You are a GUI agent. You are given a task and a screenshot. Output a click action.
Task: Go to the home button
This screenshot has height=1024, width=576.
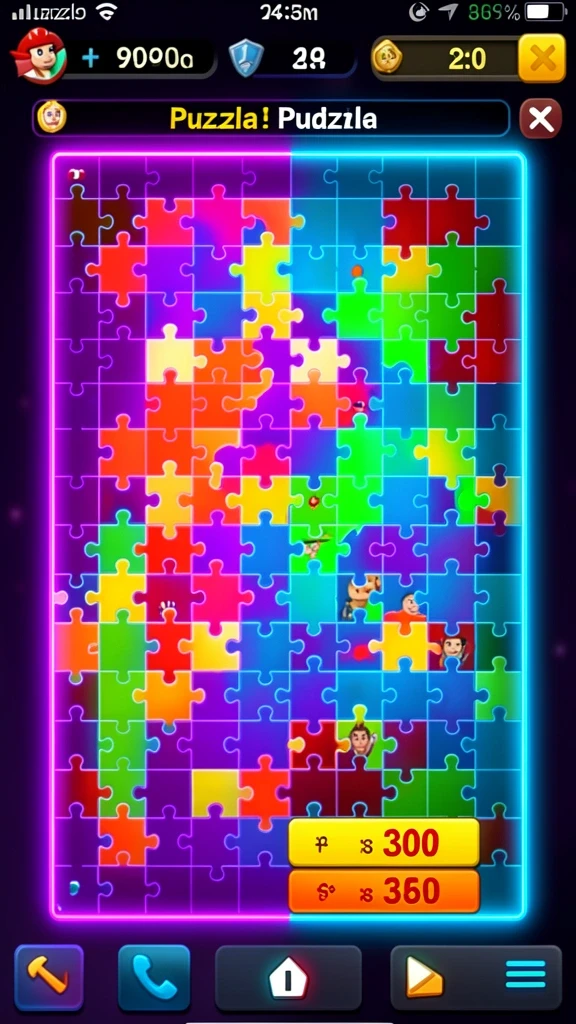(x=288, y=978)
